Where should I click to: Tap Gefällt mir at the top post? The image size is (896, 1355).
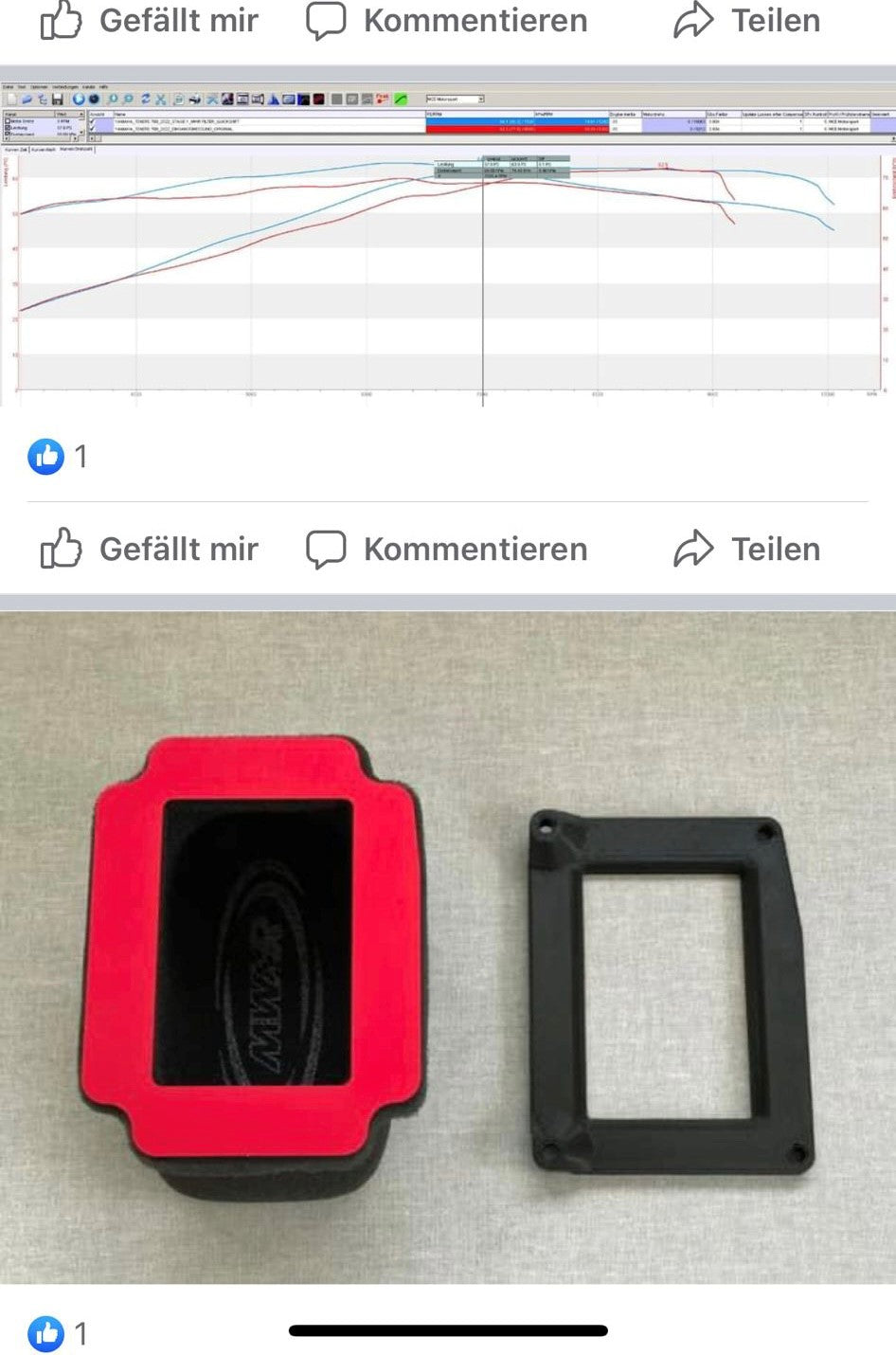150,20
